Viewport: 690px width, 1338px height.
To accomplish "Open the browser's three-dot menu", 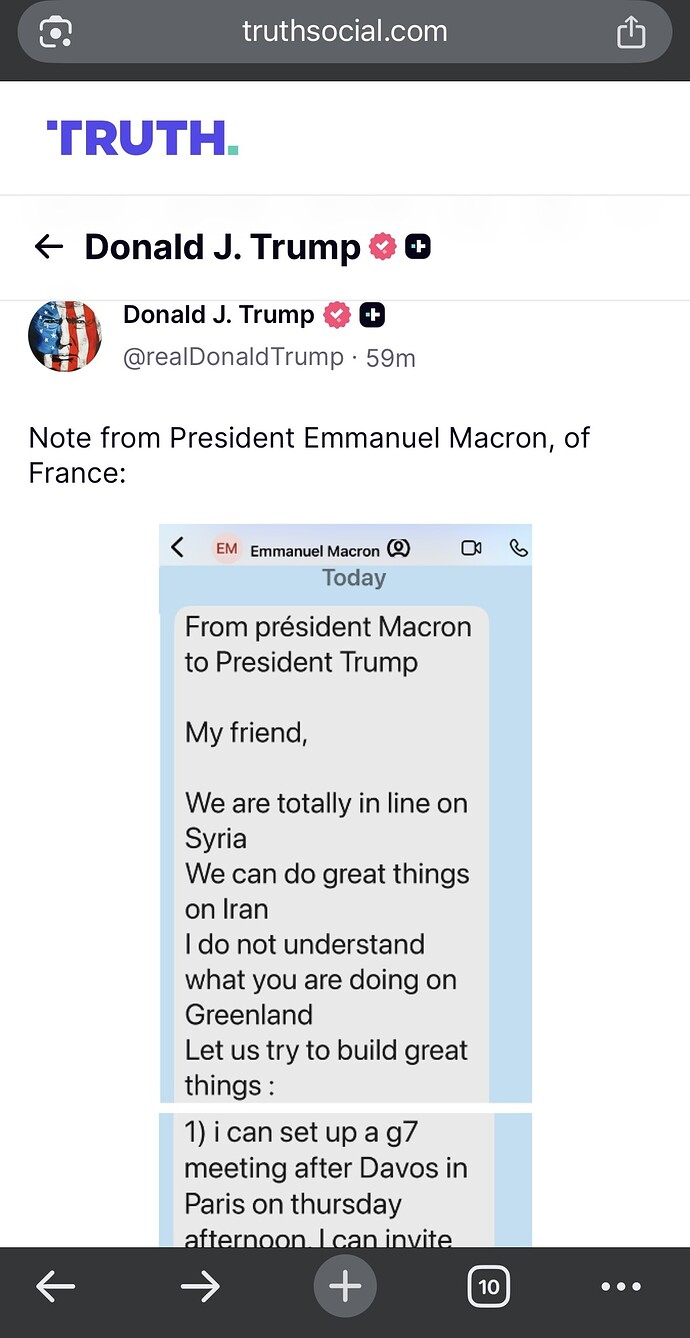I will point(620,1287).
